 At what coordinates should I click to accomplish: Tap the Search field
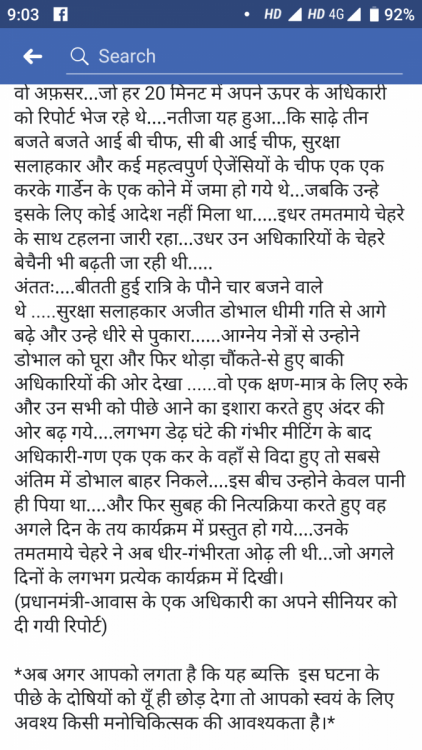234,56
